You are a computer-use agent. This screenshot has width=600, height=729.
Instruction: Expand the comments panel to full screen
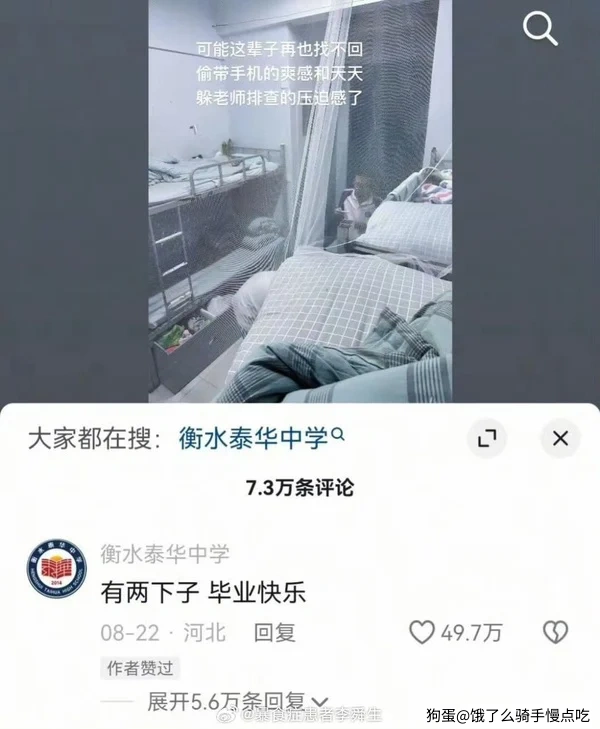486,438
